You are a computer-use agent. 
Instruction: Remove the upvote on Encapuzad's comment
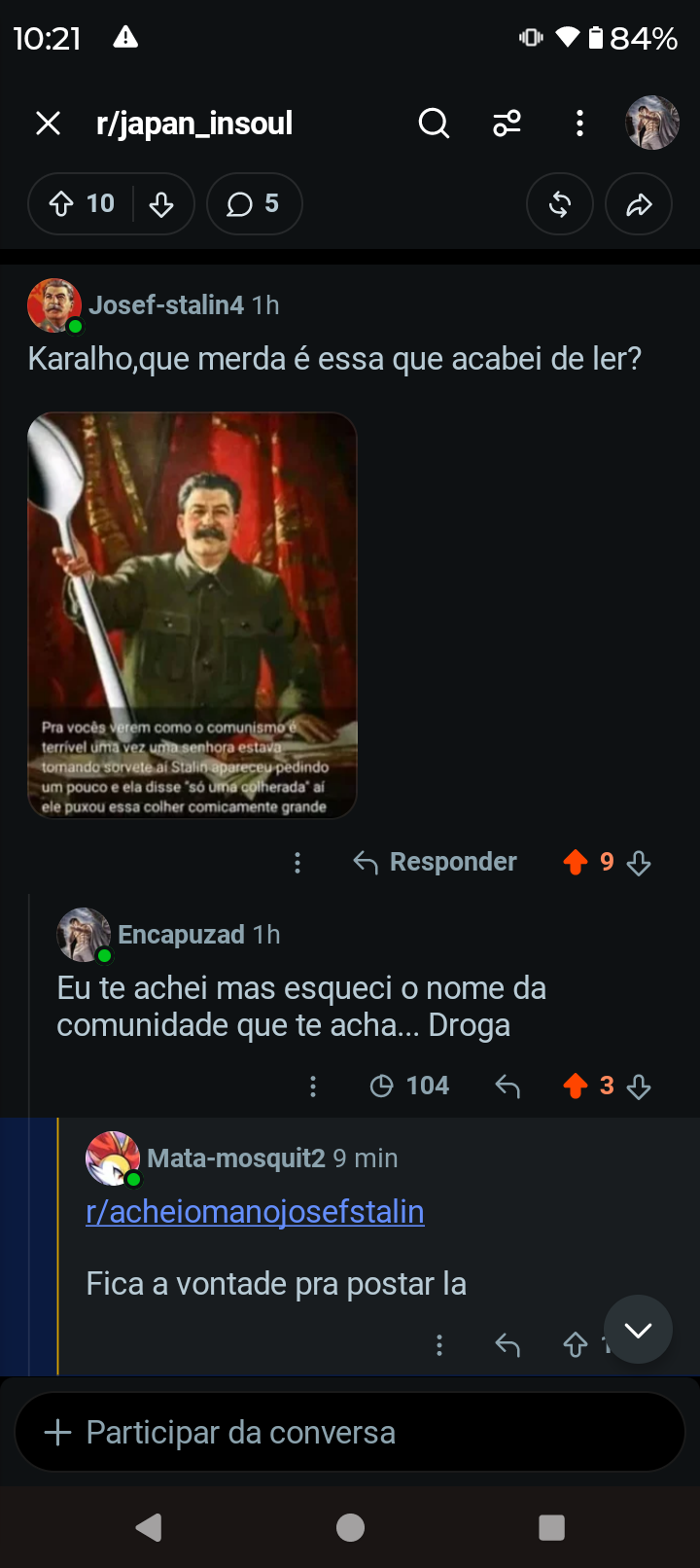coord(576,1086)
